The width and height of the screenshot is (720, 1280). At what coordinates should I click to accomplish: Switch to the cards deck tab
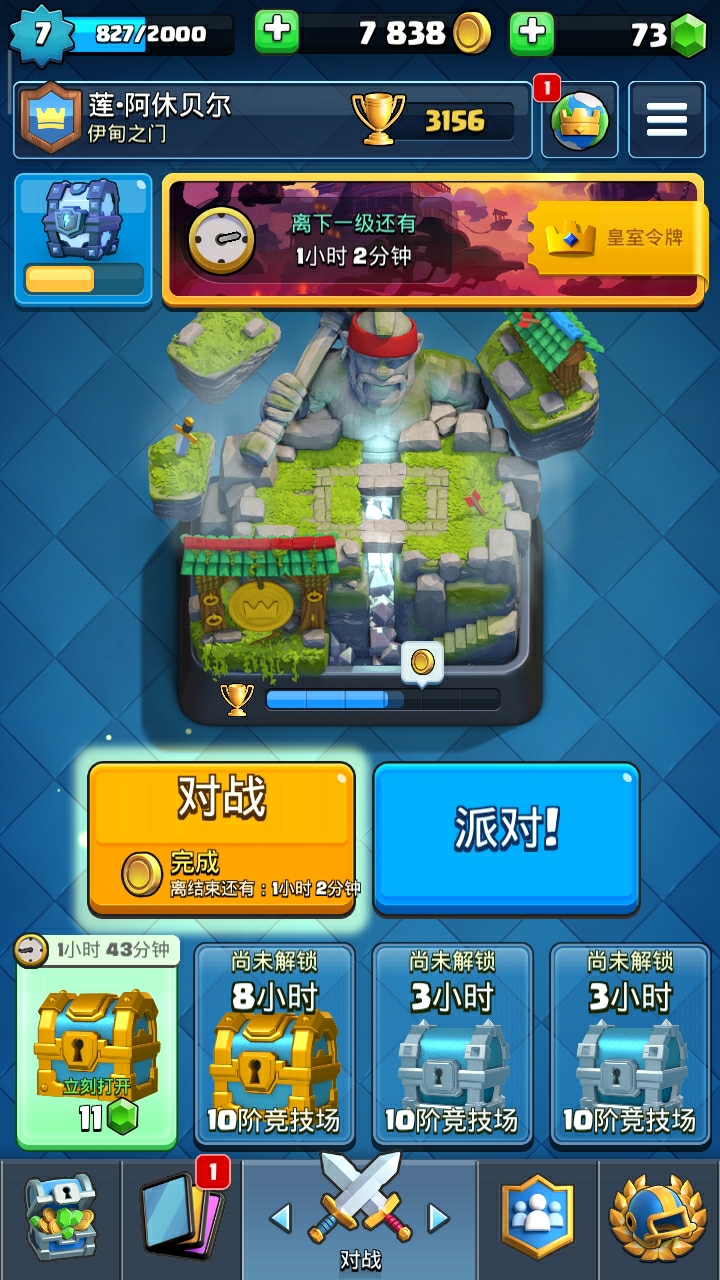tap(182, 1218)
